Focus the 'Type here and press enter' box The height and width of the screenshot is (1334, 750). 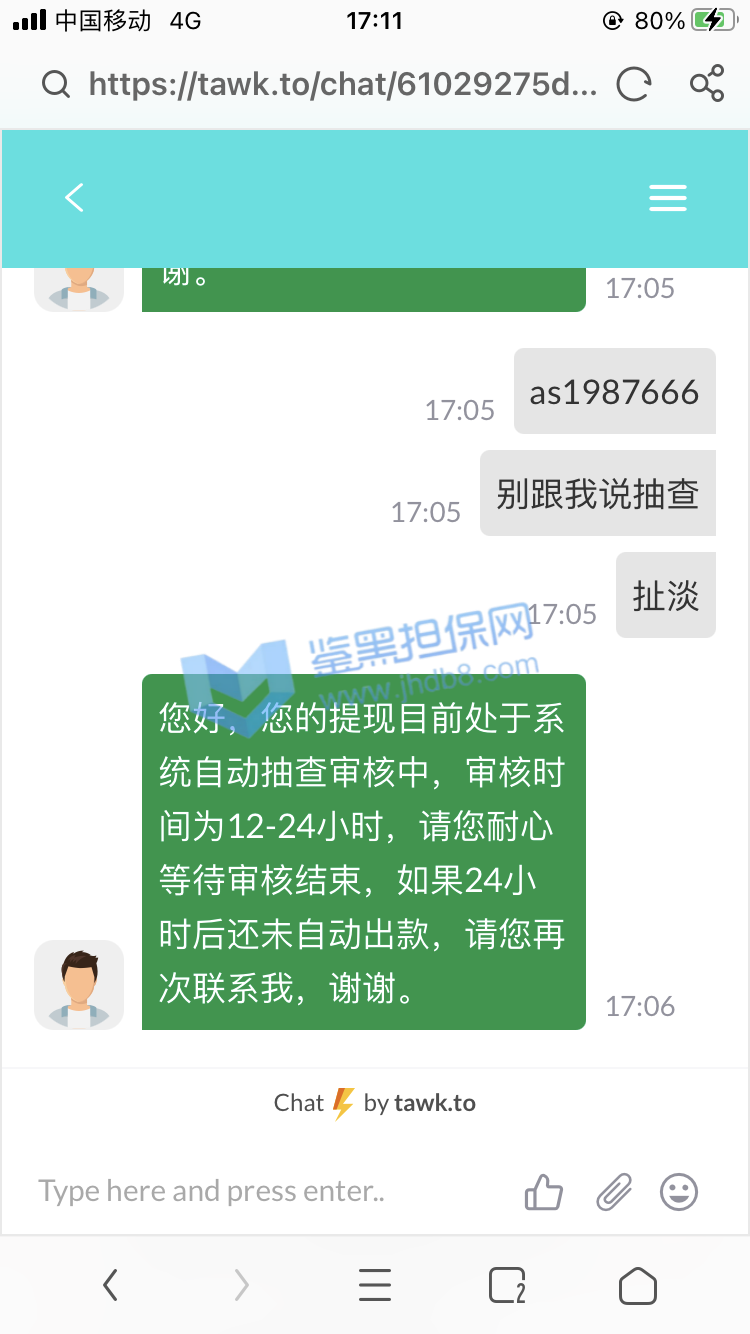tap(260, 1191)
